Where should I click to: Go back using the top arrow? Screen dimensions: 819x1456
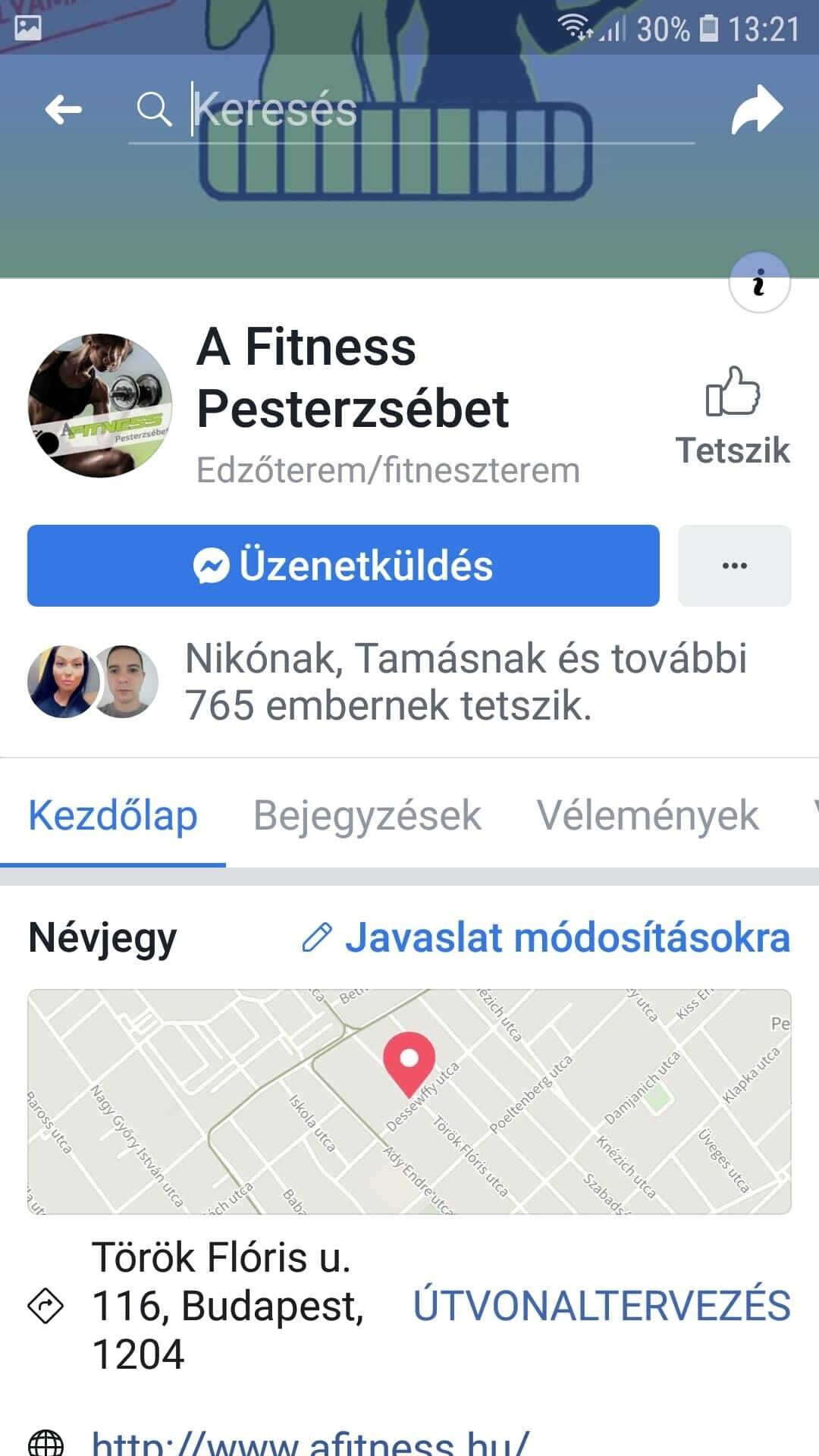[x=64, y=110]
